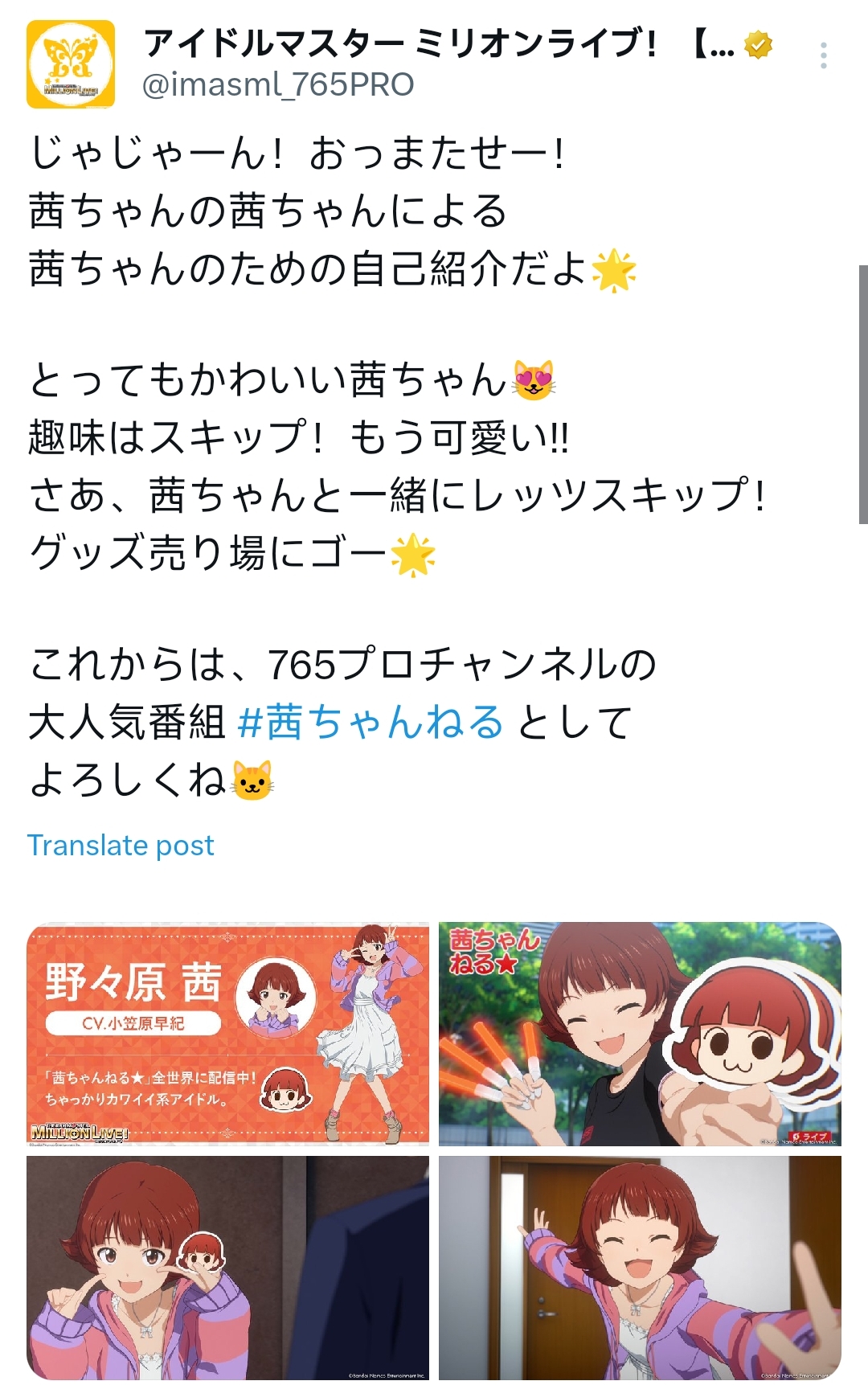
Task: Open the post's overflow menu
Action: (x=823, y=55)
